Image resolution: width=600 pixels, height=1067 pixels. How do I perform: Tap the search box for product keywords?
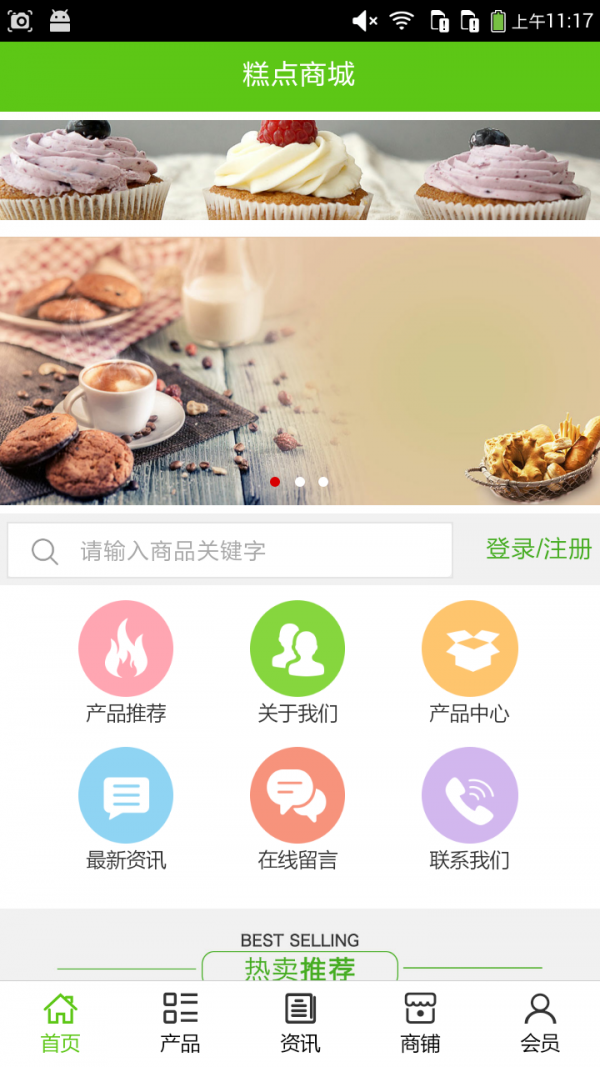coord(230,550)
